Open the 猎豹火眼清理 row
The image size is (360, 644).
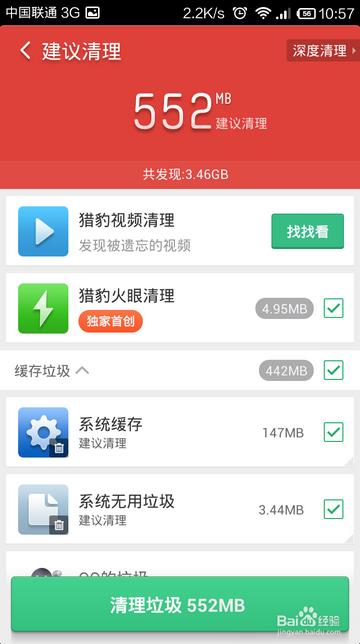click(x=180, y=308)
